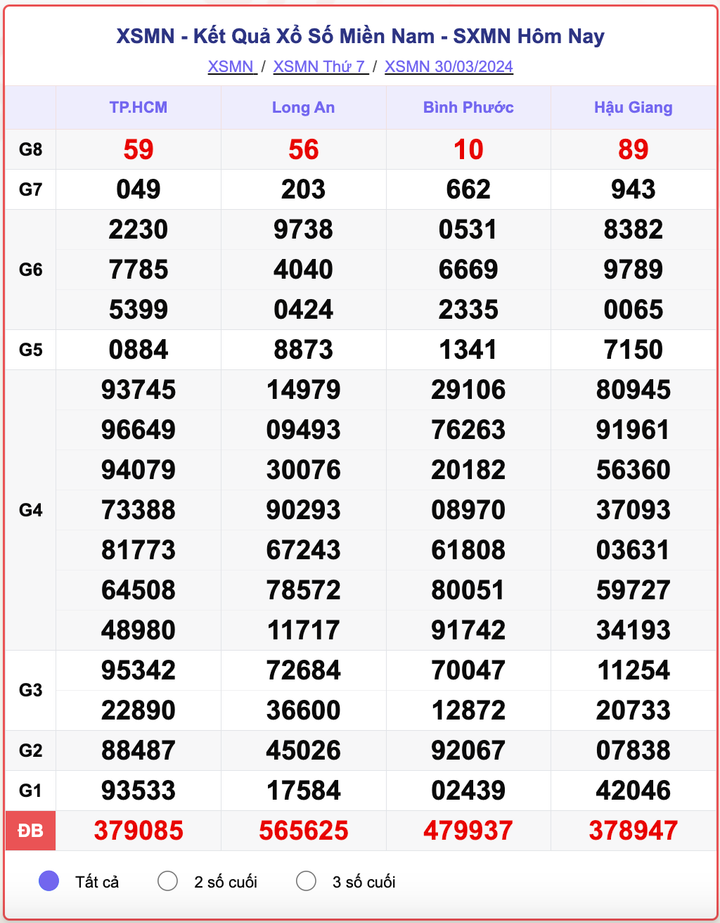Open the XSMN Thứ 7 link
The image size is (720, 923).
(319, 67)
